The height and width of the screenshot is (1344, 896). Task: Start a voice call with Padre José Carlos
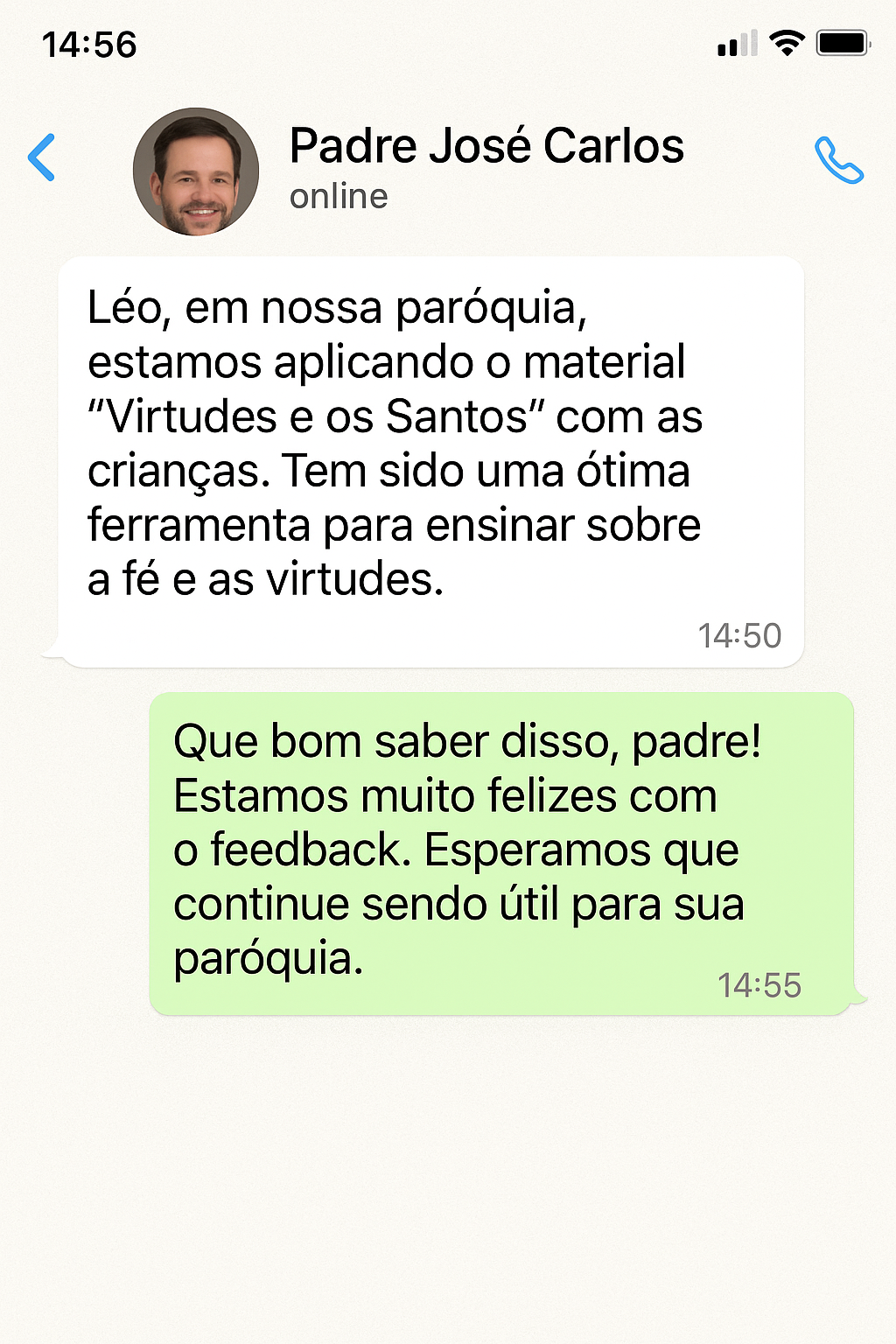coord(838,160)
